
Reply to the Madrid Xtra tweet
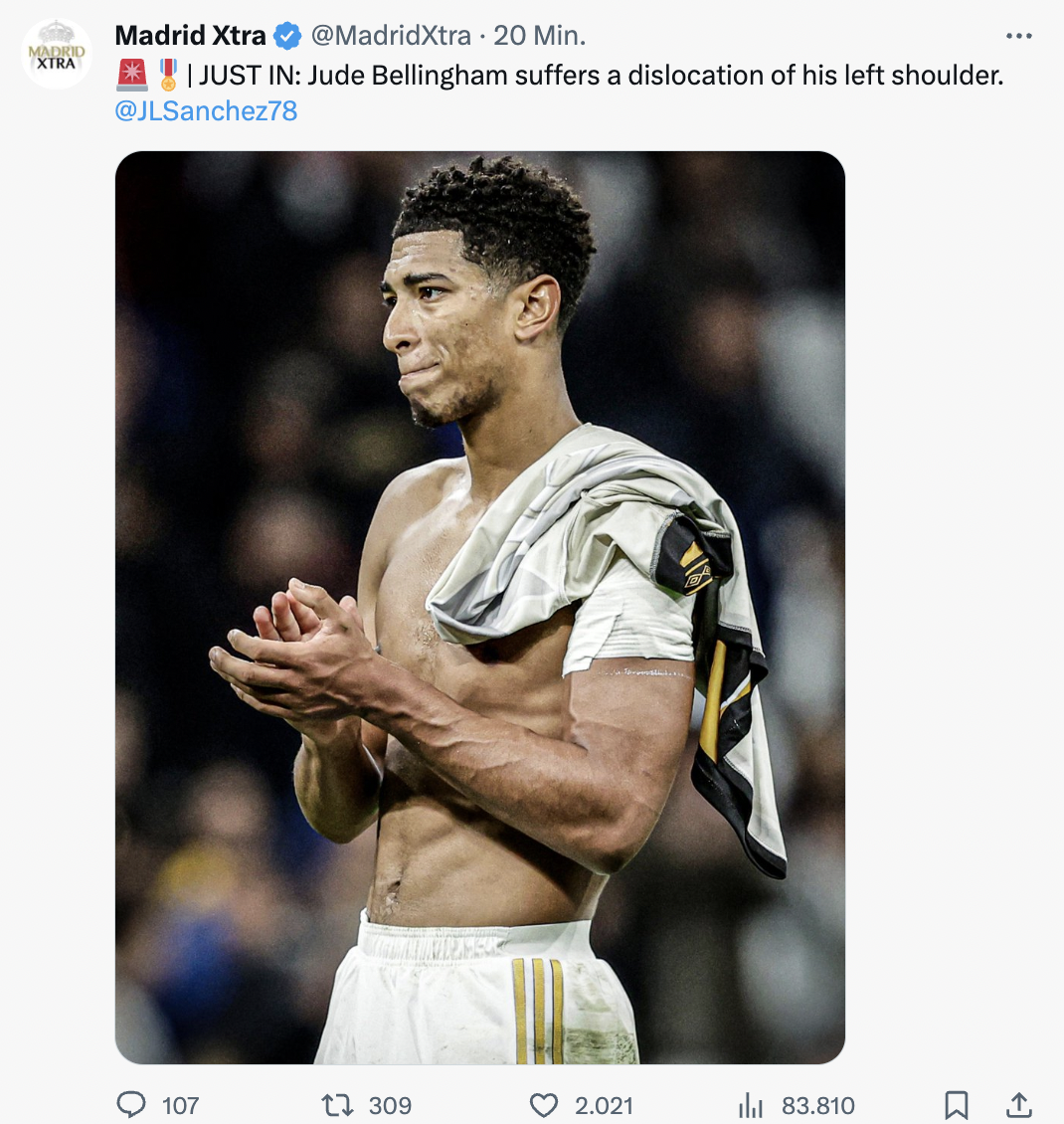point(132,1104)
